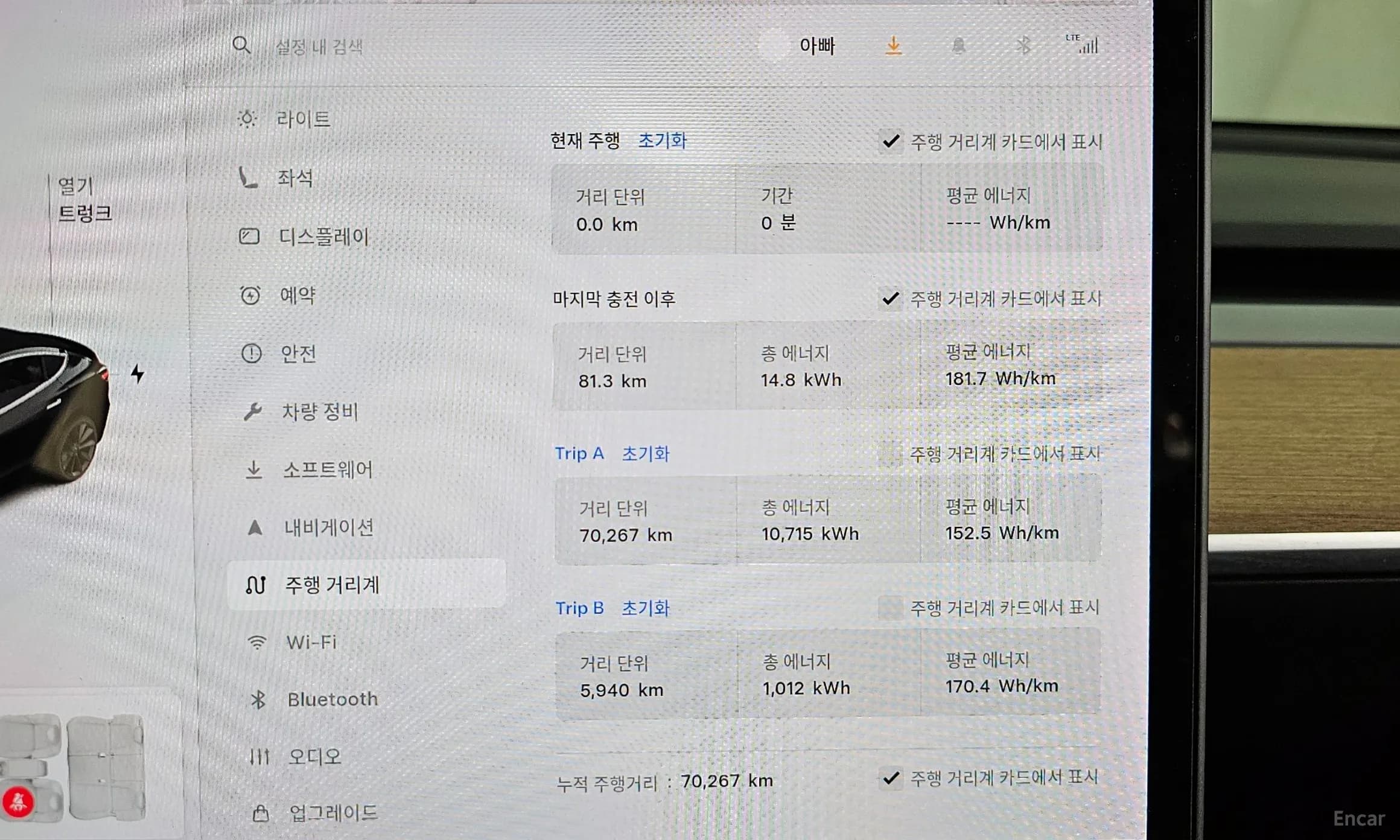1400x840 pixels.
Task: Open 안전 settings
Action: pyautogui.click(x=298, y=354)
